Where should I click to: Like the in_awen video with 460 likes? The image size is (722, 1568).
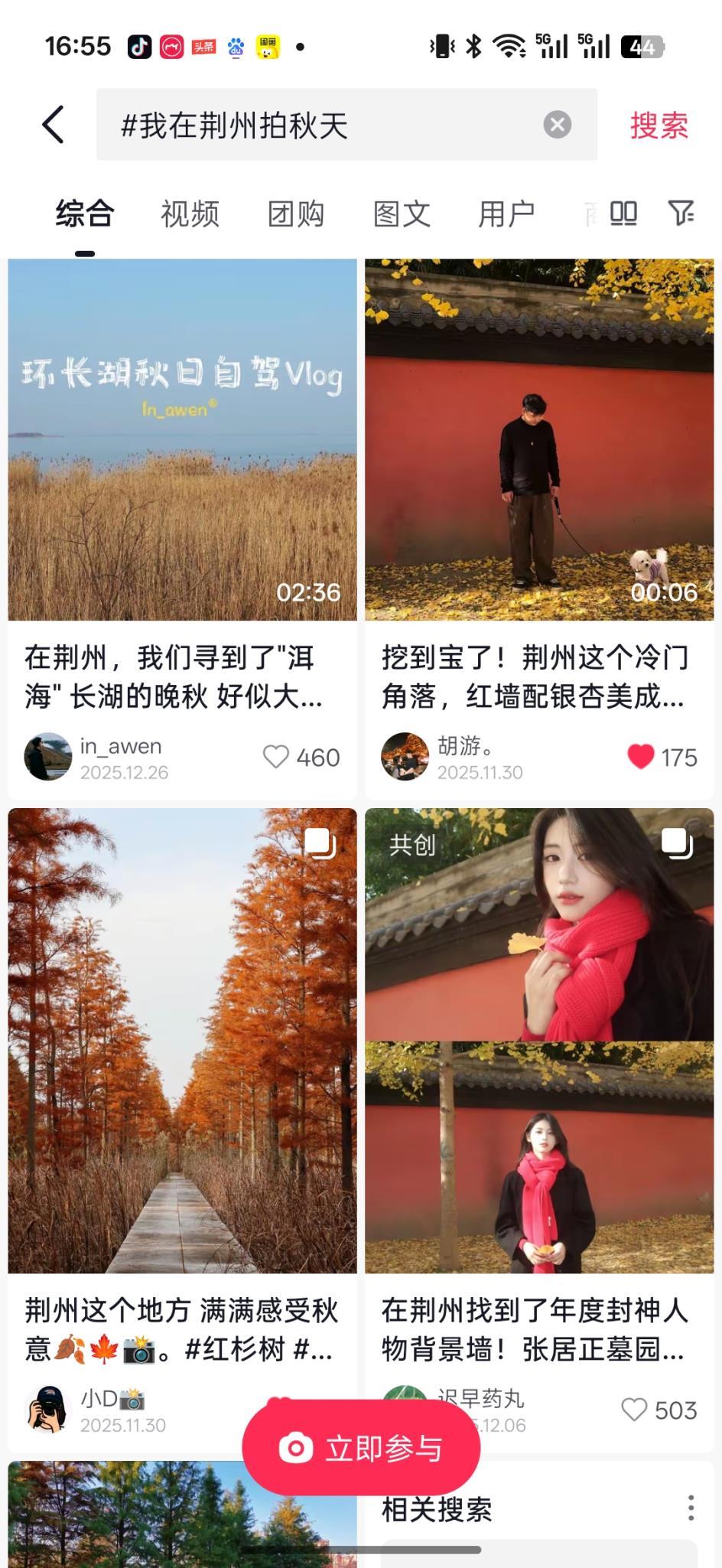pos(276,757)
